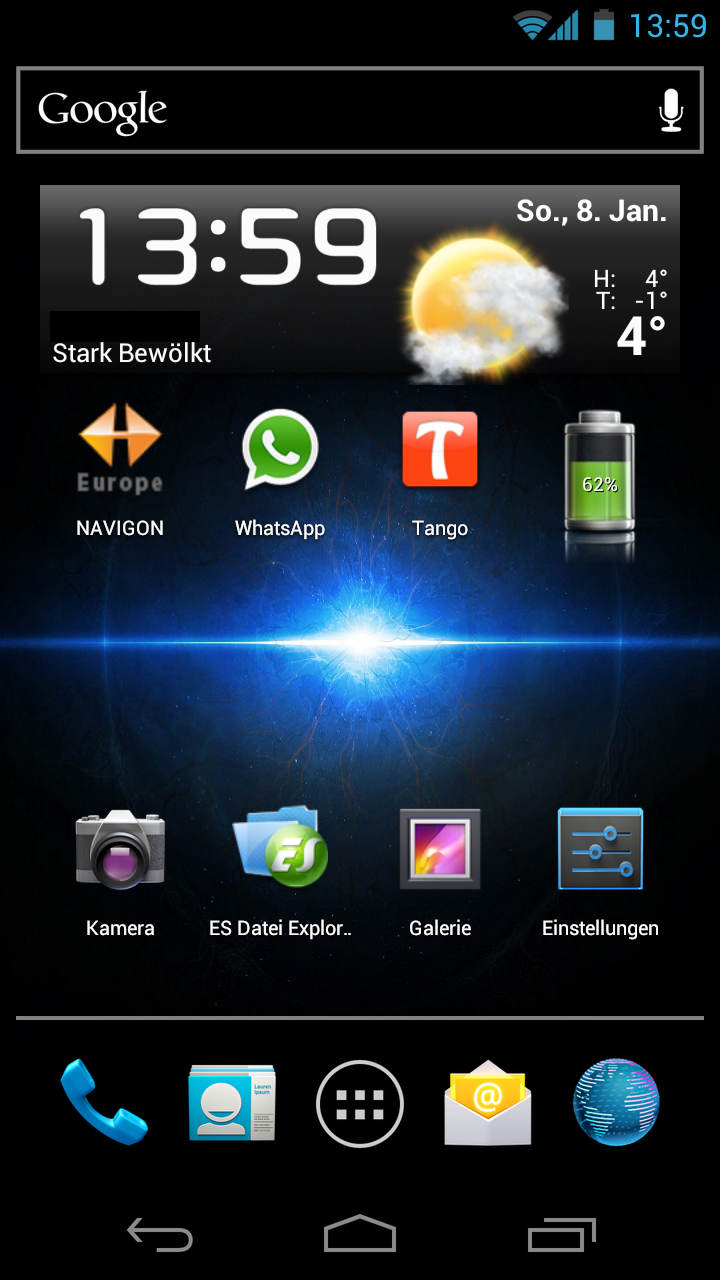Launch ES Datei Explorer
720x1280 pixels.
click(280, 872)
